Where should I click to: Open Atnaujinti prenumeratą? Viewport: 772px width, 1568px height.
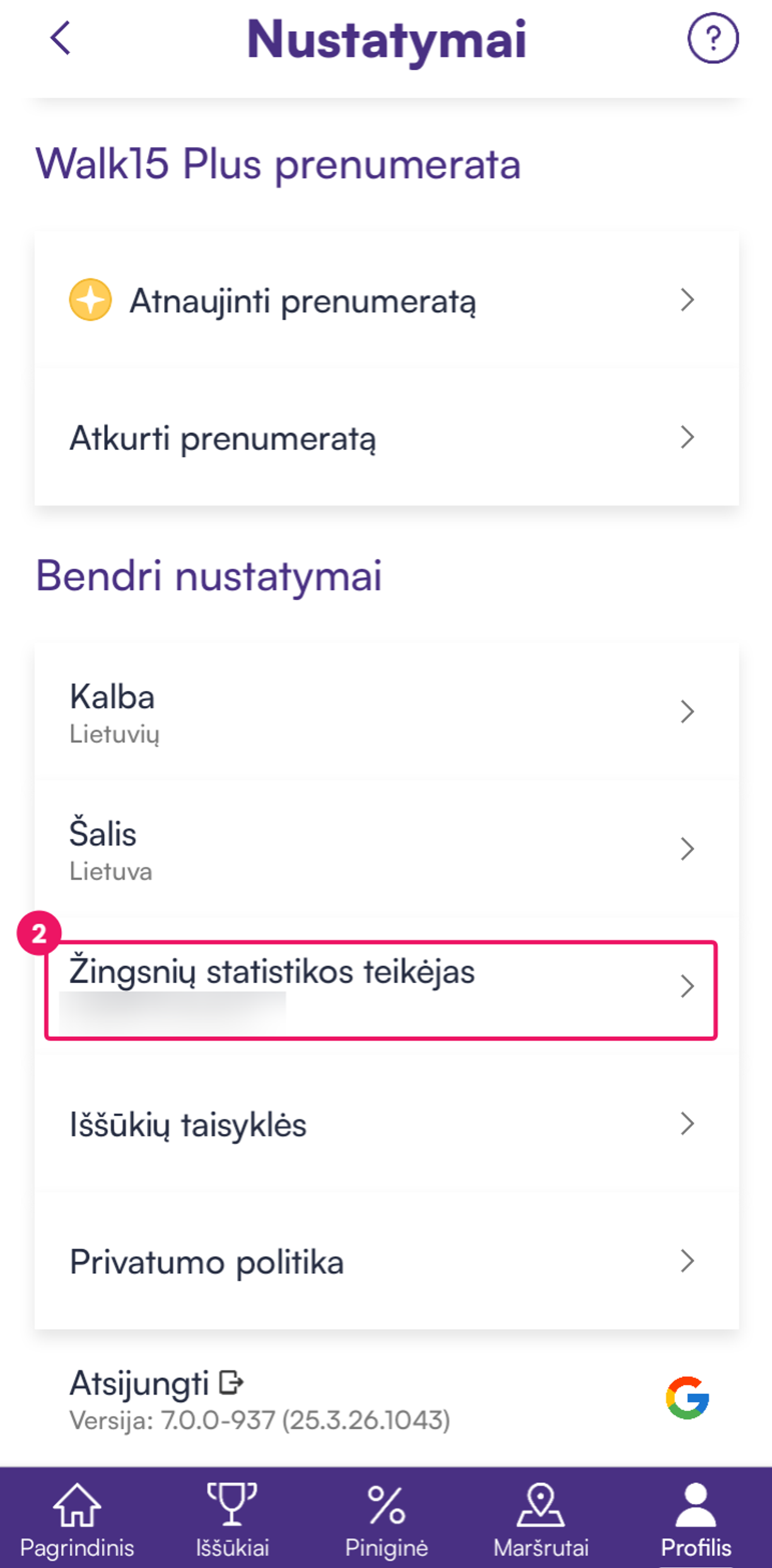pos(387,300)
